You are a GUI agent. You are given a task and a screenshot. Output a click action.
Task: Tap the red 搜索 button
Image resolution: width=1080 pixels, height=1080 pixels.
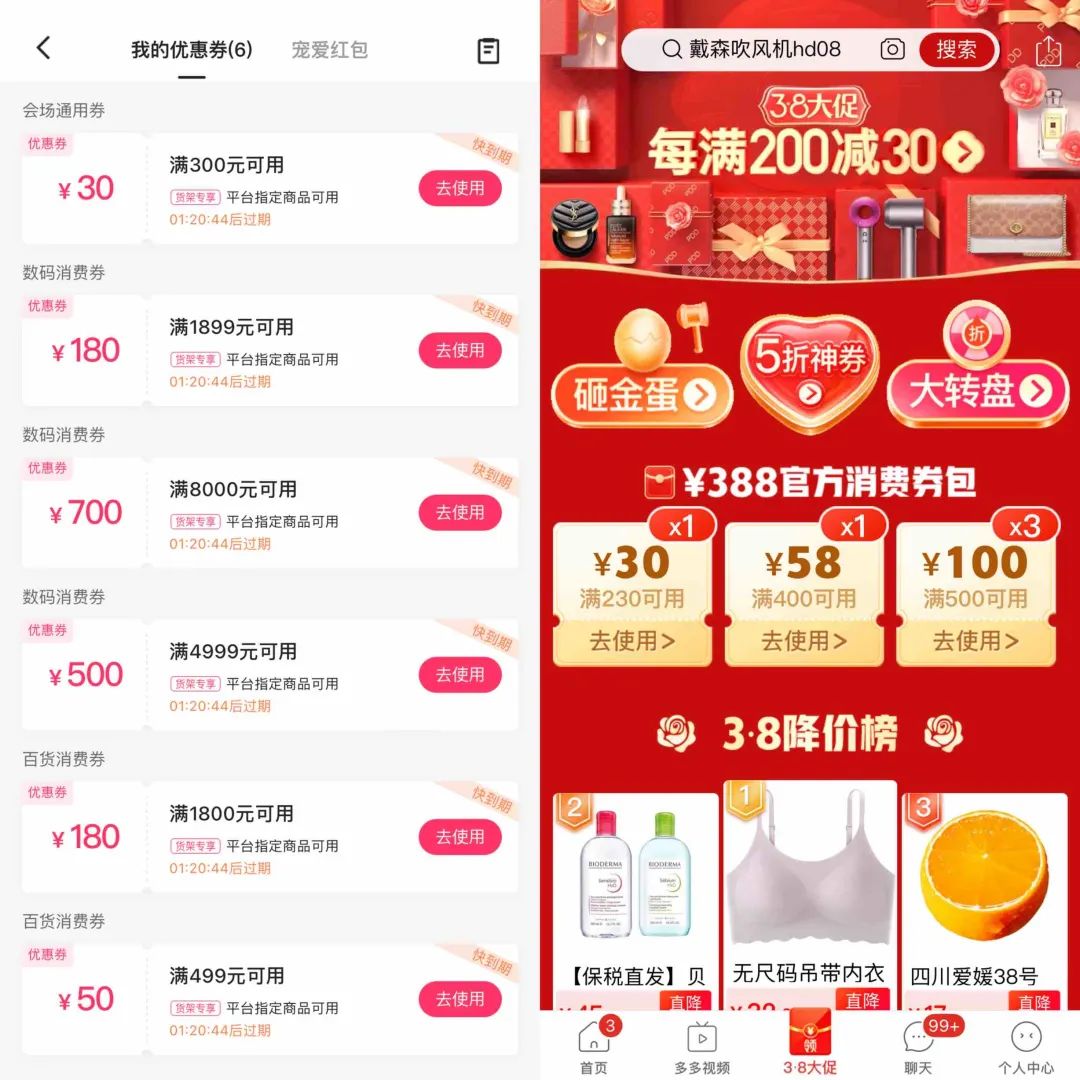[956, 49]
